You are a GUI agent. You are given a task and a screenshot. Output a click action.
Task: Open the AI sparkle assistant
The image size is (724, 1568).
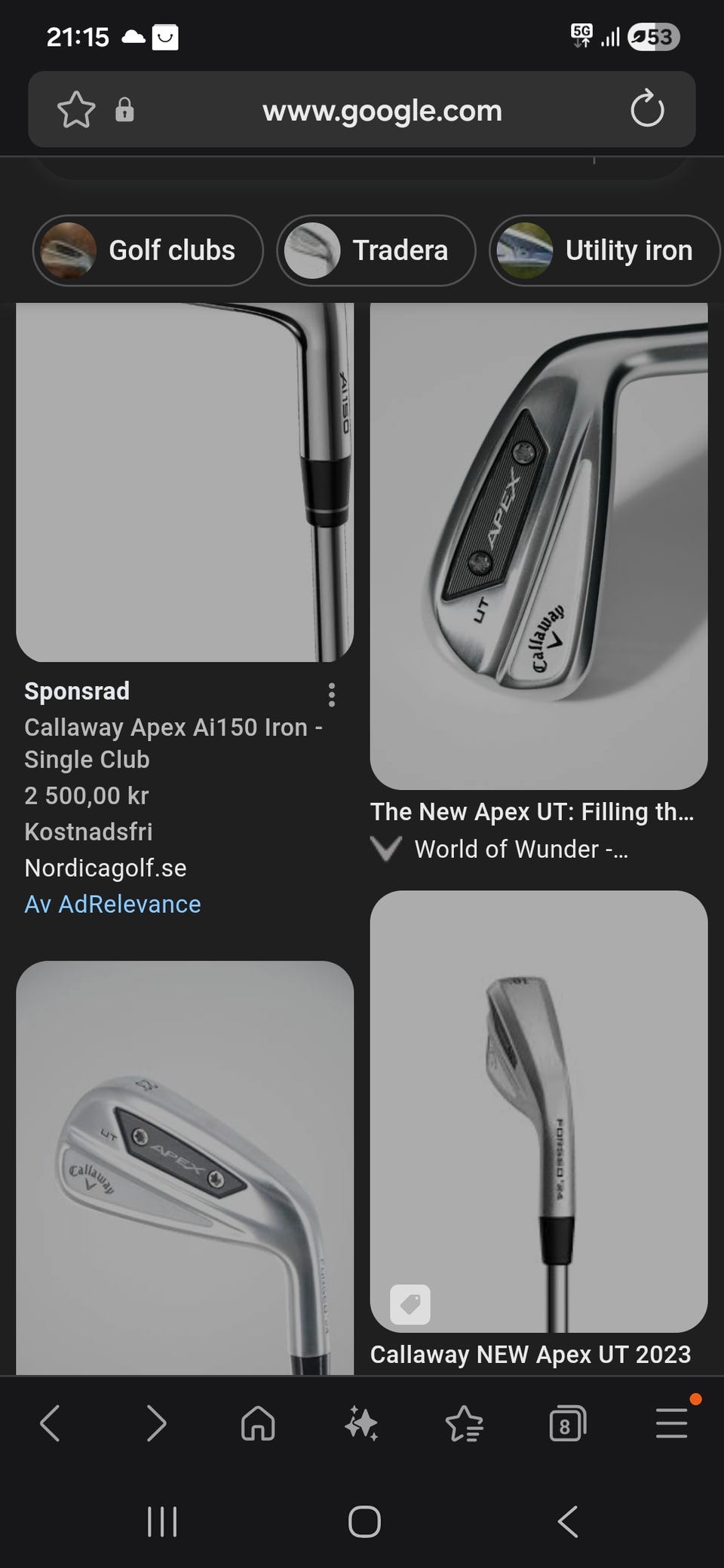pyautogui.click(x=361, y=1424)
